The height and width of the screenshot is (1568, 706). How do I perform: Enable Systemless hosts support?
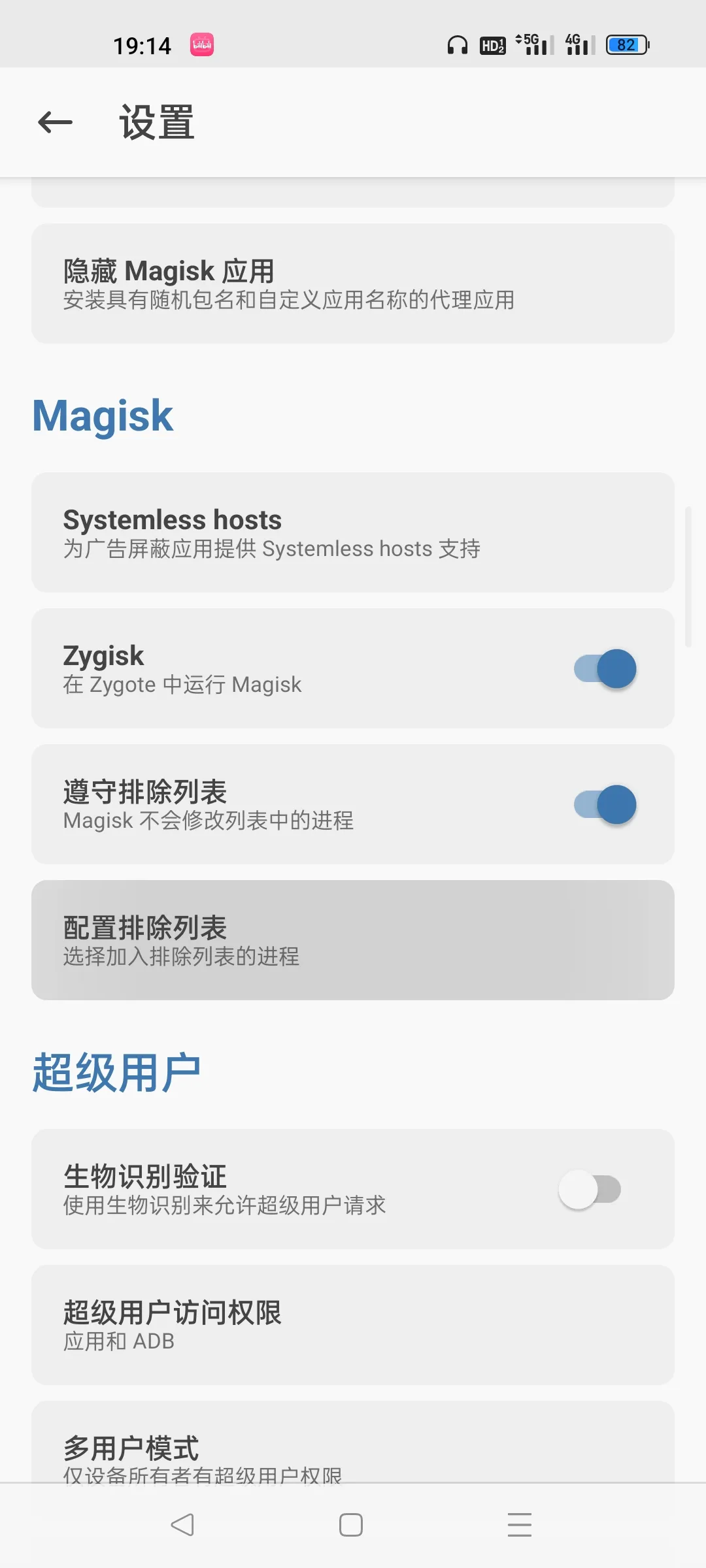tap(353, 532)
